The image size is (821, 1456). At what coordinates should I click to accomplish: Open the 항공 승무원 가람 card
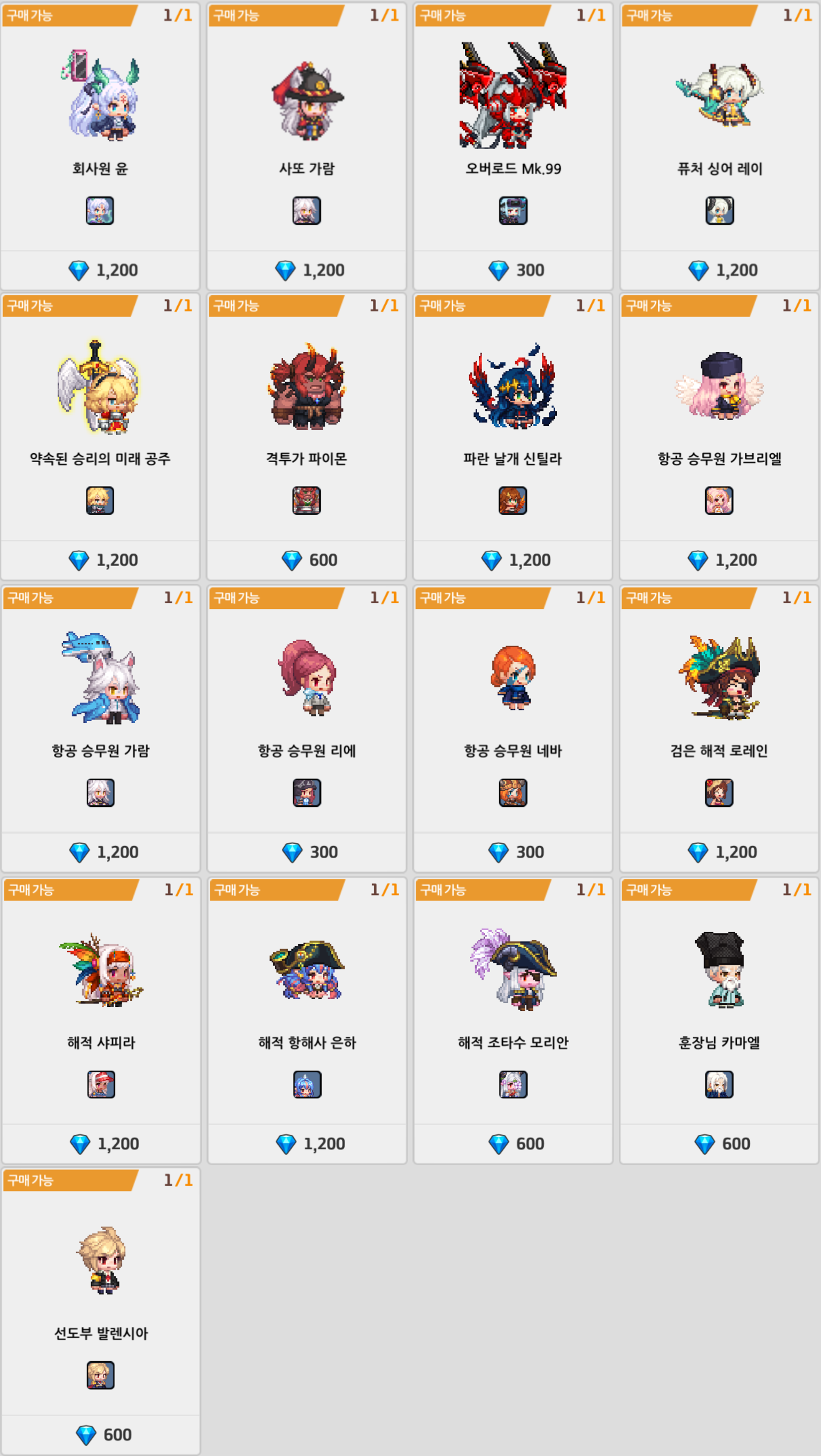(101, 729)
